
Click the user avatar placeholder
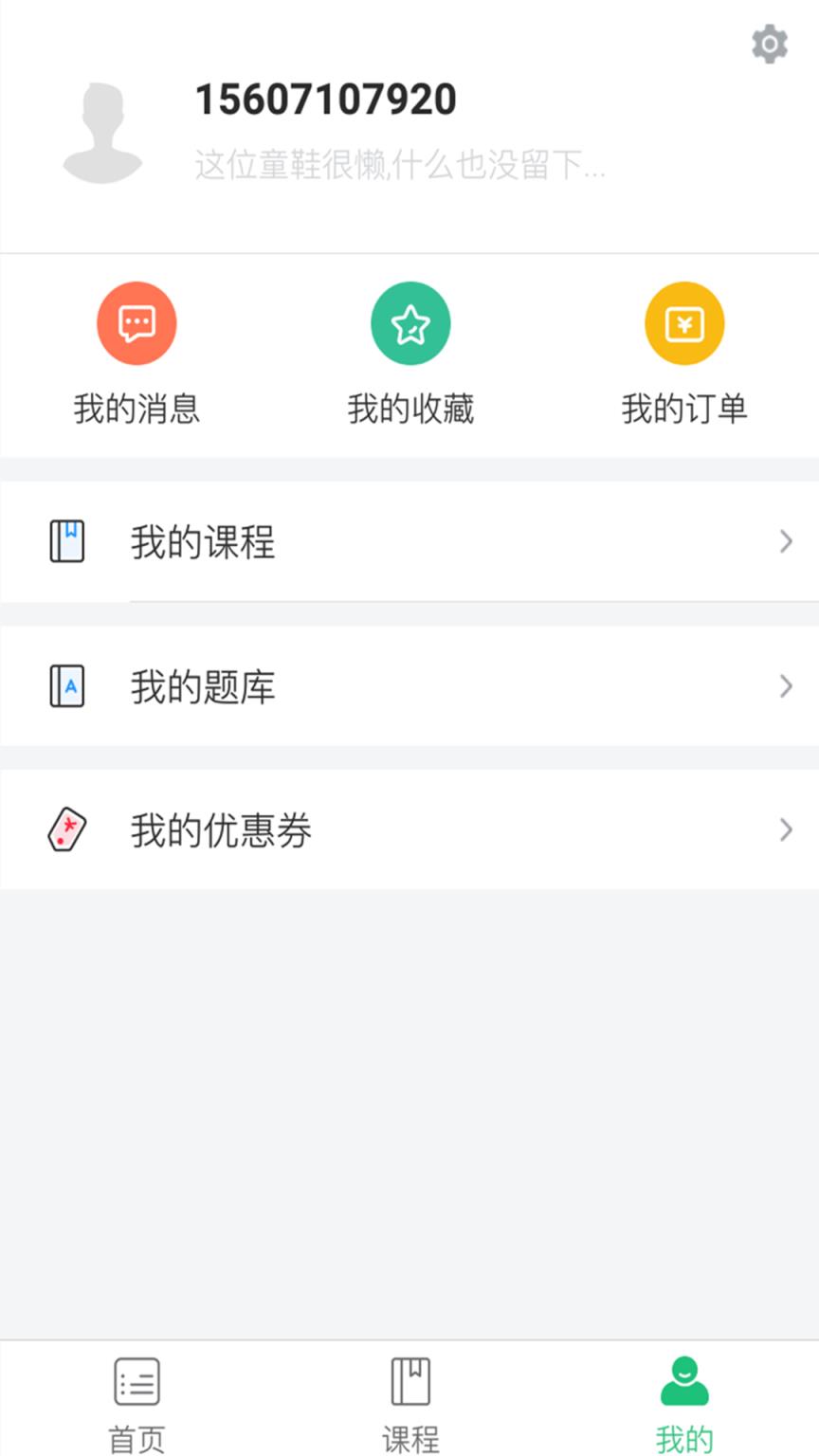point(102,131)
